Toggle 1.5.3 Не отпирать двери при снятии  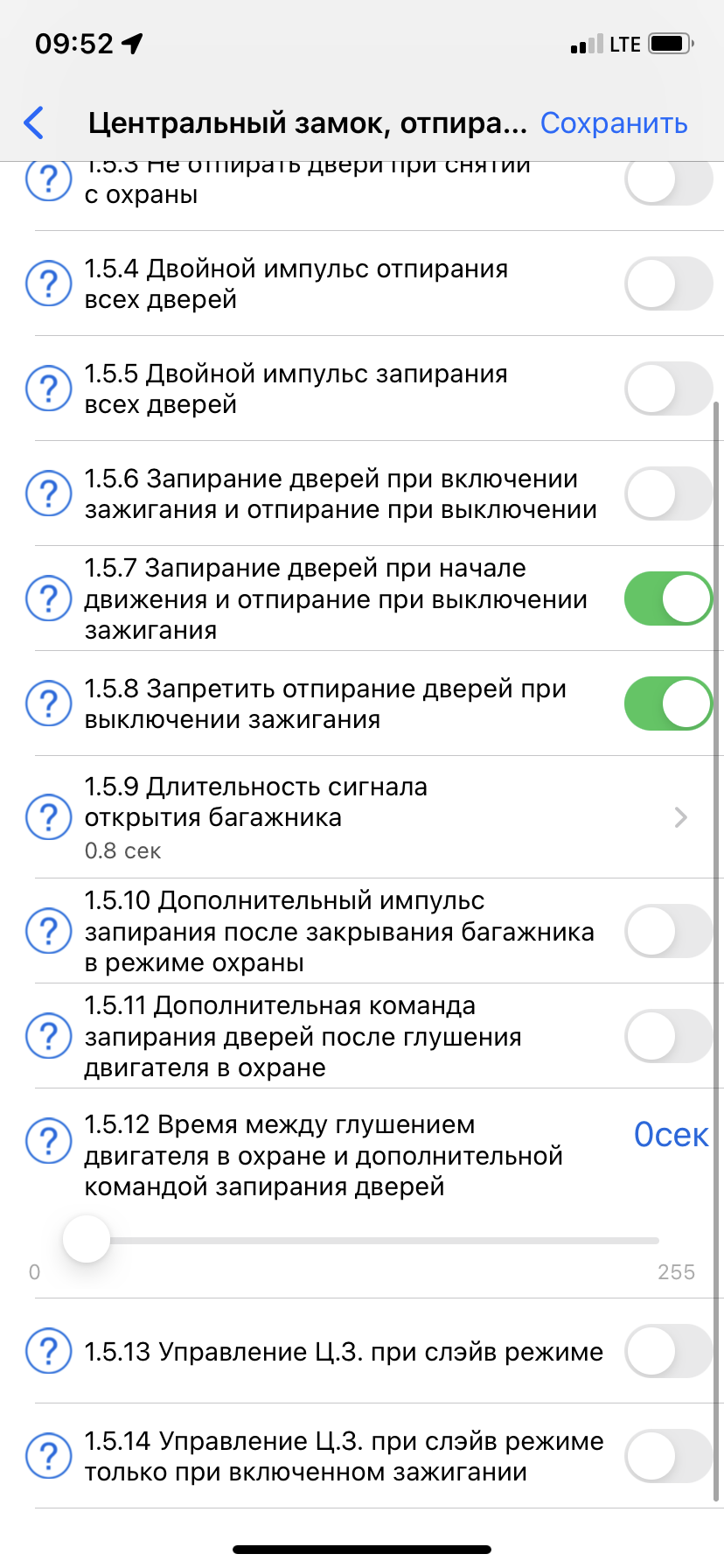point(668,181)
